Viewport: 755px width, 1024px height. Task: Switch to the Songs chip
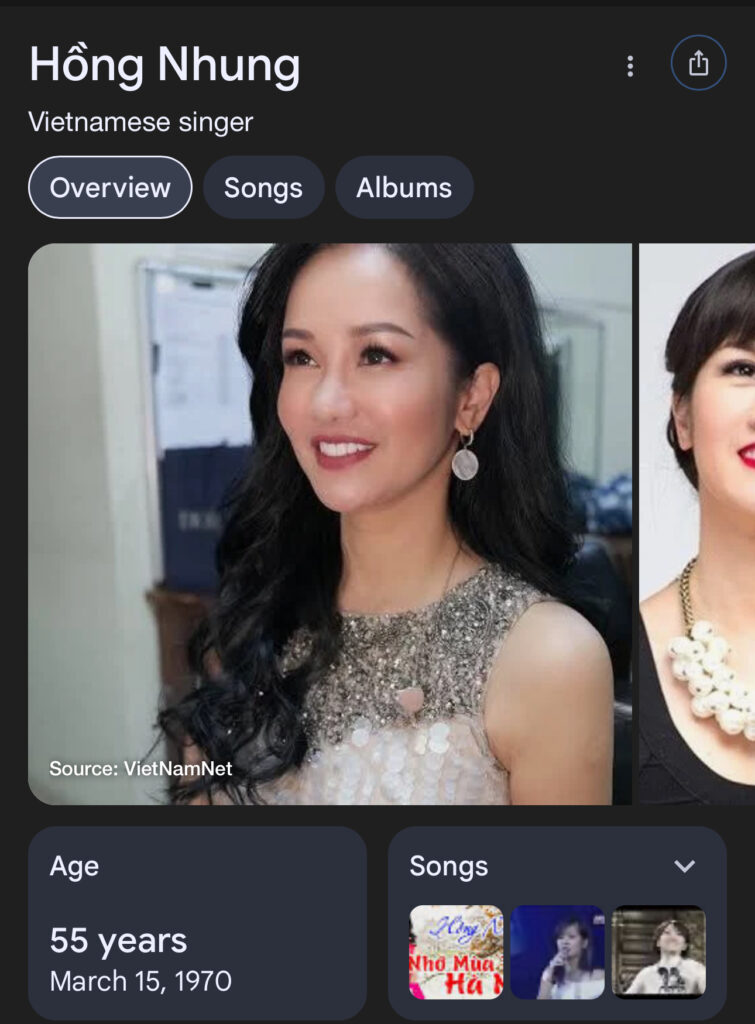pyautogui.click(x=263, y=187)
